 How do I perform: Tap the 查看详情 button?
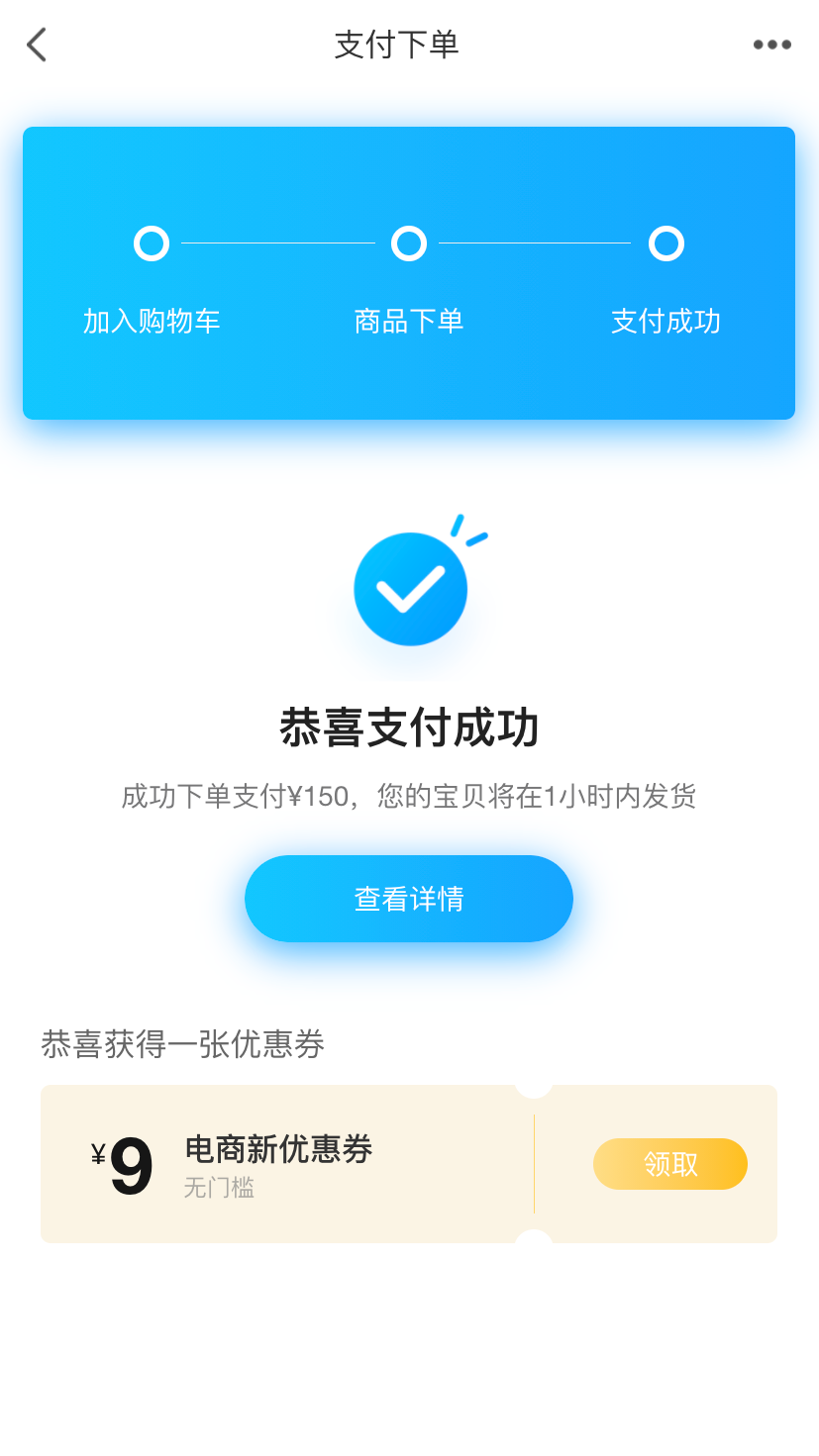(x=409, y=899)
